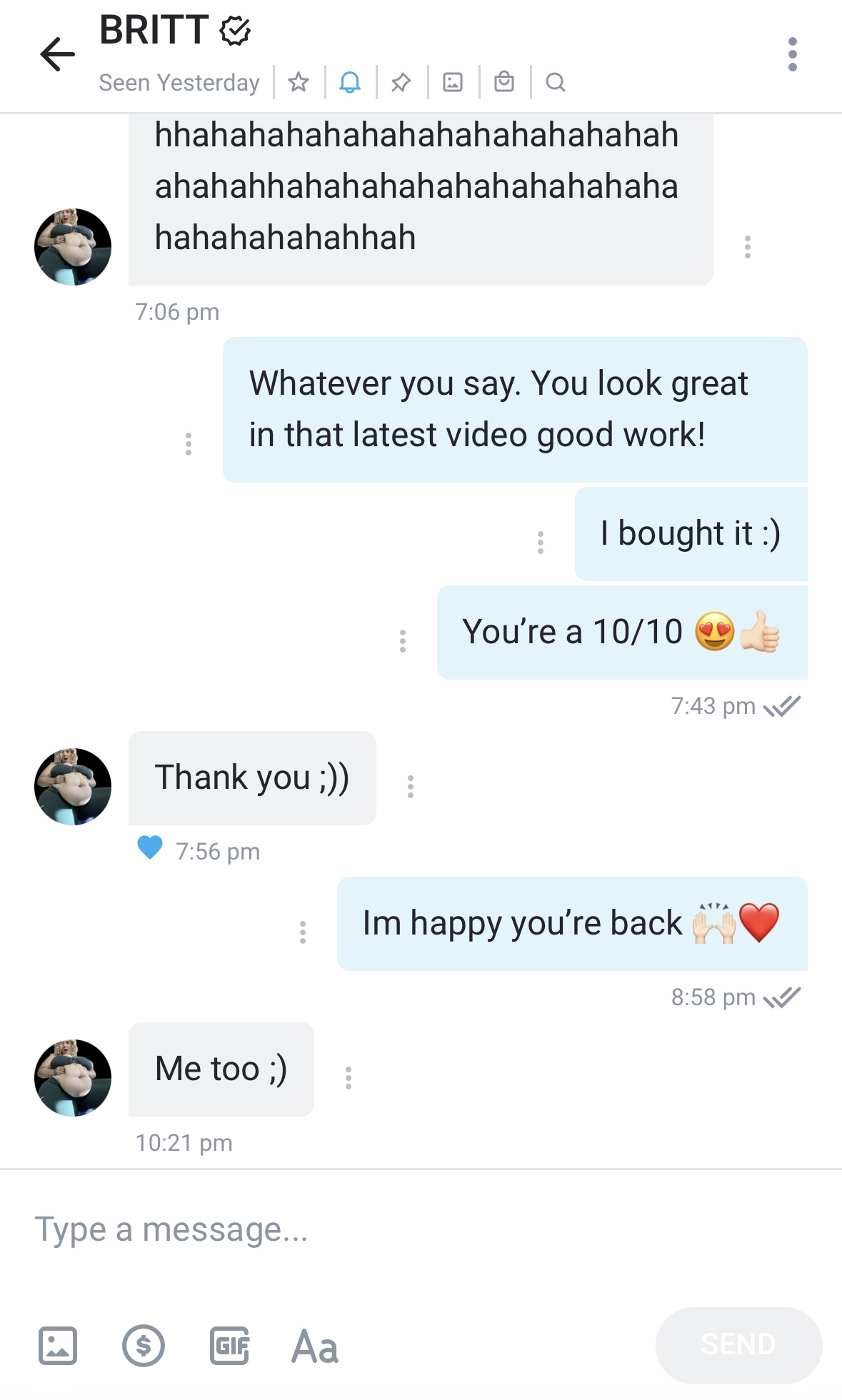842x1400 pixels.
Task: Open text formatting with the Aa icon
Action: click(x=315, y=1346)
